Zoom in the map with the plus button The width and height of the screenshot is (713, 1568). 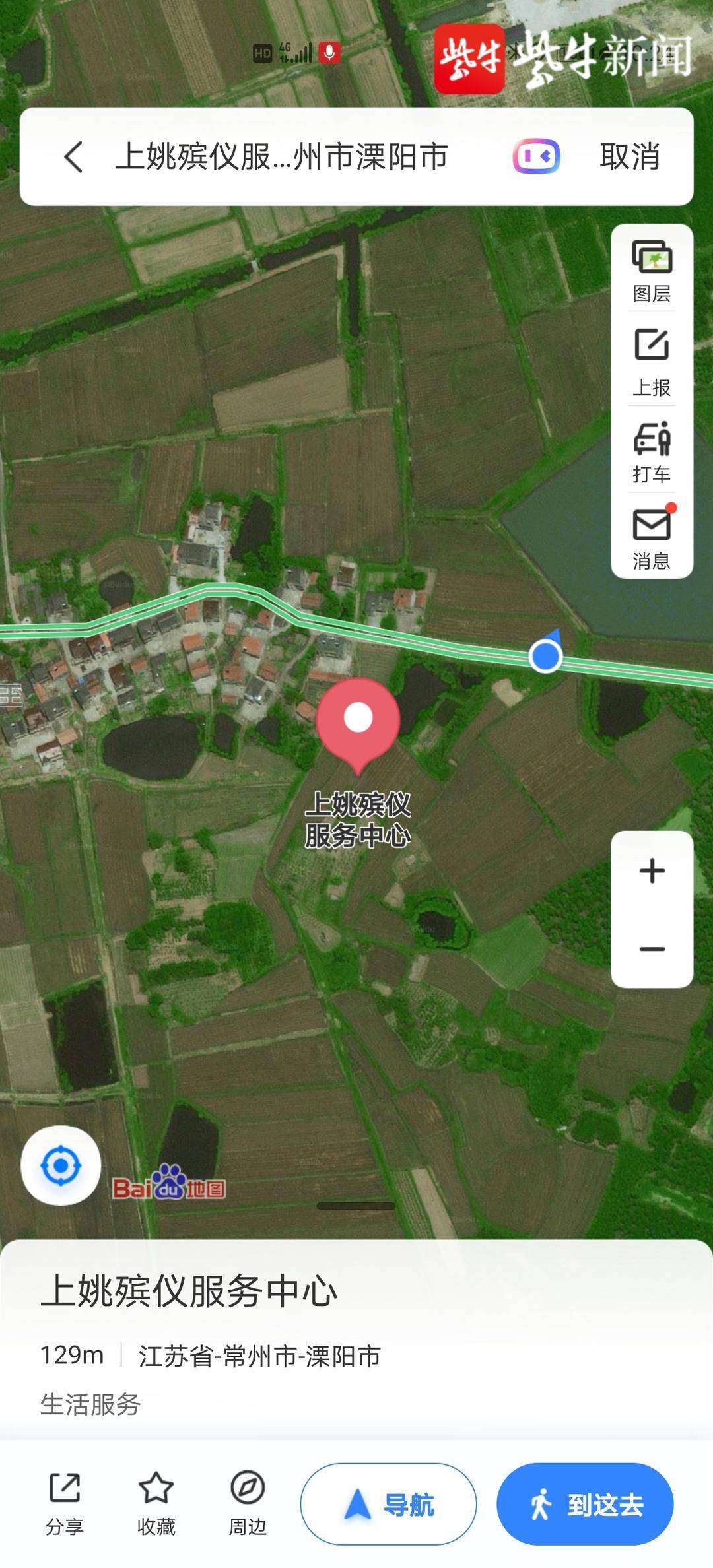[652, 871]
